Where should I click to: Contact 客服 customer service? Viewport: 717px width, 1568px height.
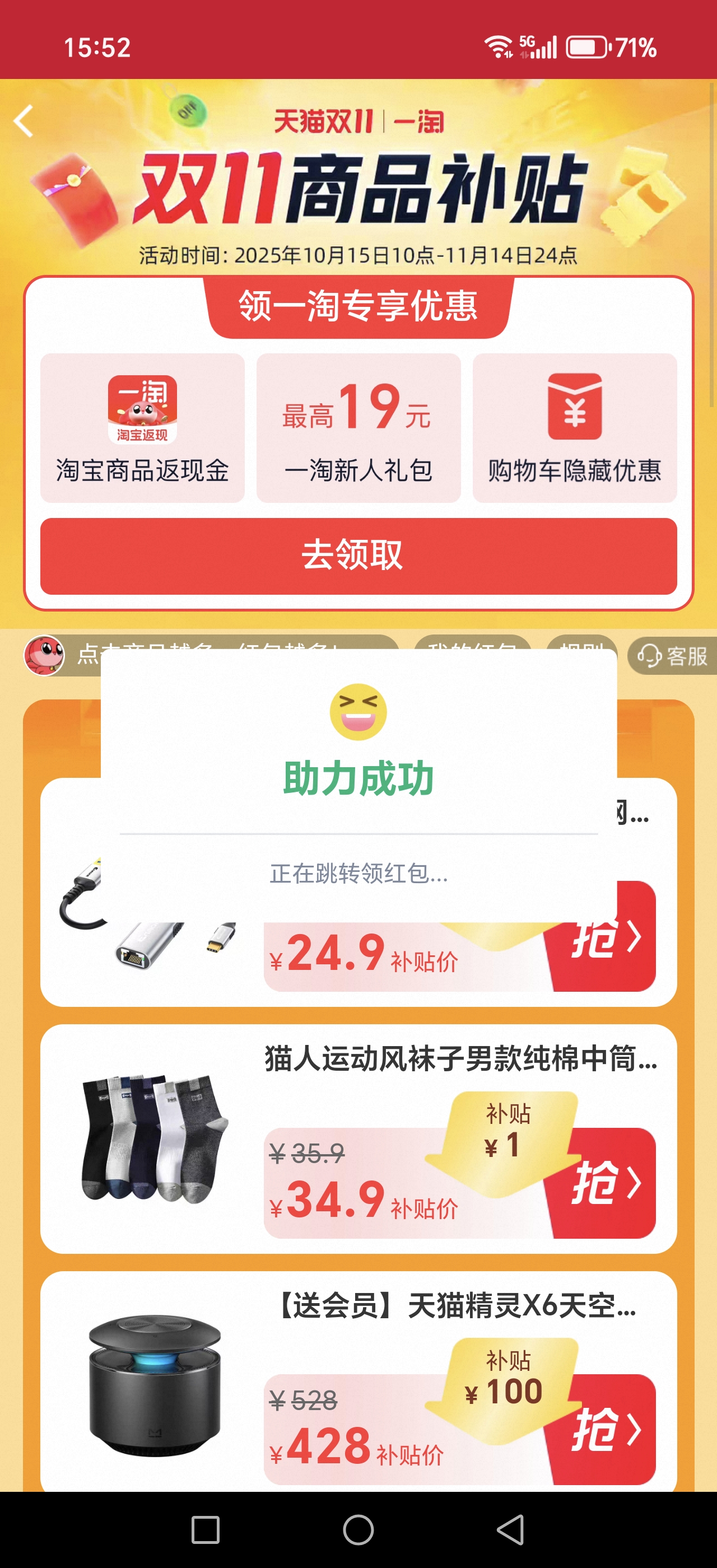(x=672, y=656)
